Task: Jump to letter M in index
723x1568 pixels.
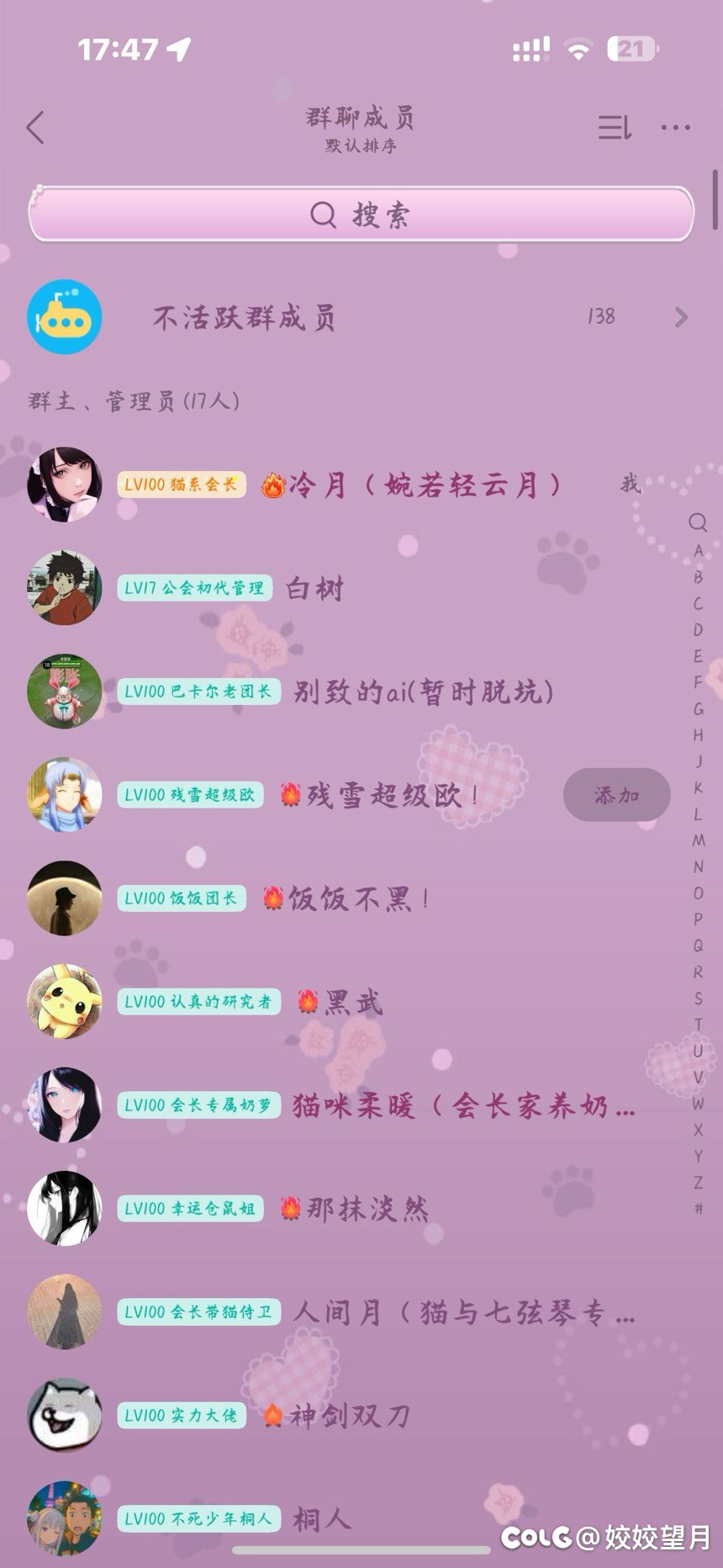Action: [698, 840]
